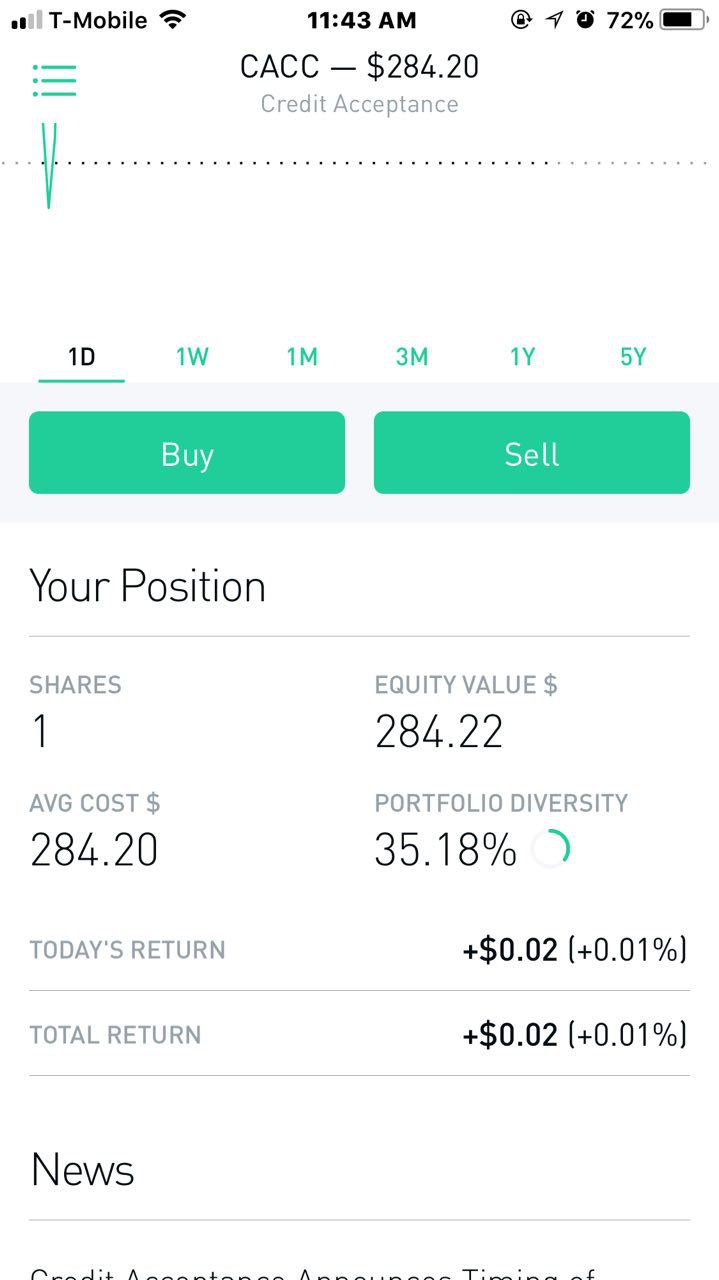Switch to the 1W chart range
The width and height of the screenshot is (719, 1280).
point(192,357)
